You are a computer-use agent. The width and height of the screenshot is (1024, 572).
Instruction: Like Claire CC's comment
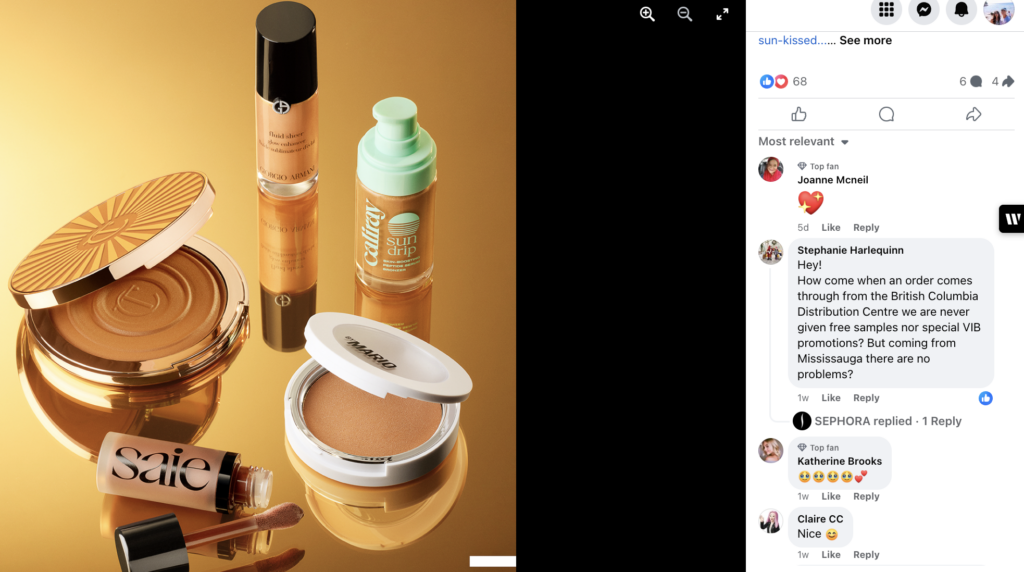[x=831, y=555]
